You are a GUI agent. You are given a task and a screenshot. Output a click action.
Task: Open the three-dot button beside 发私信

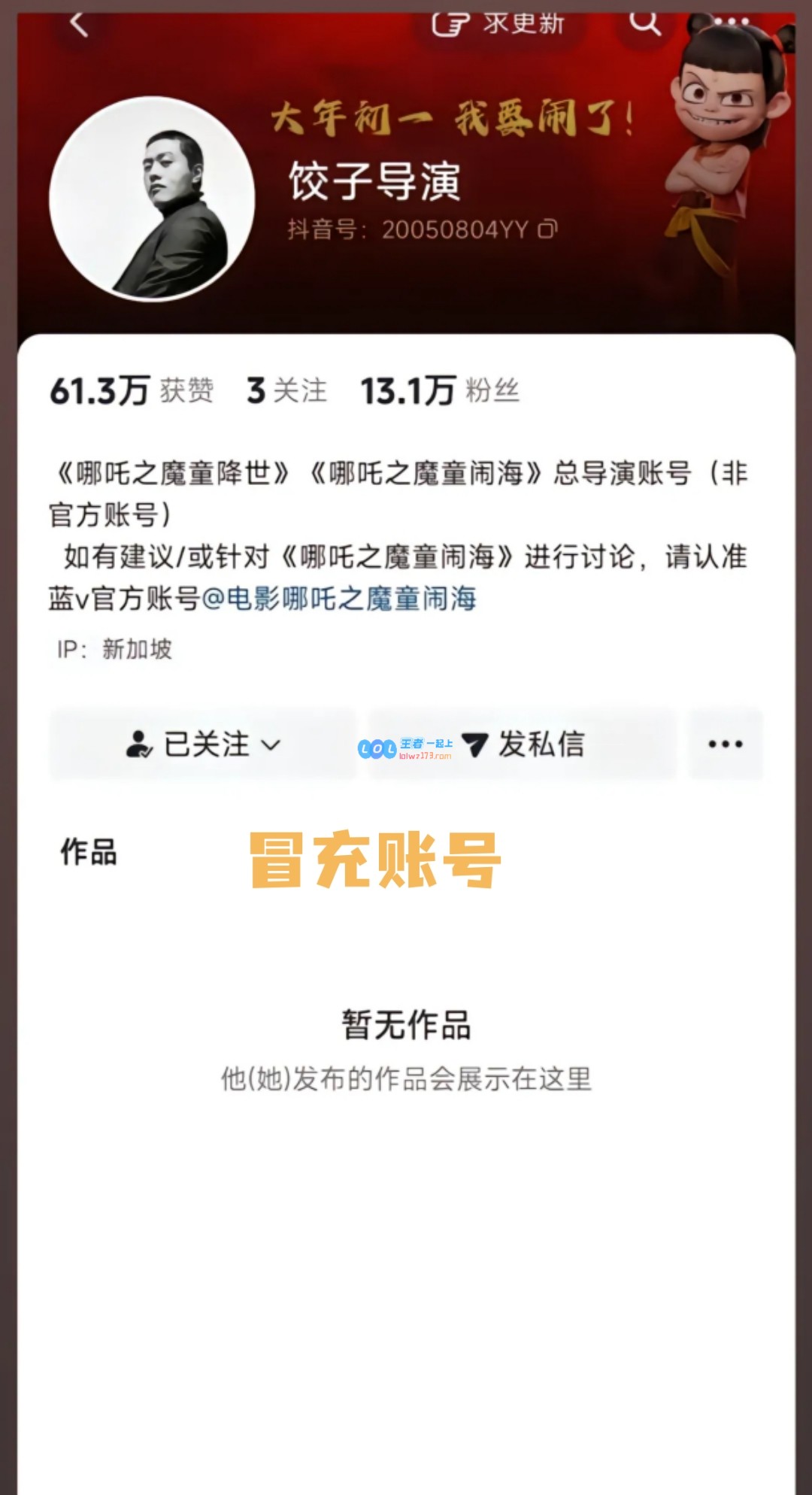pyautogui.click(x=726, y=744)
